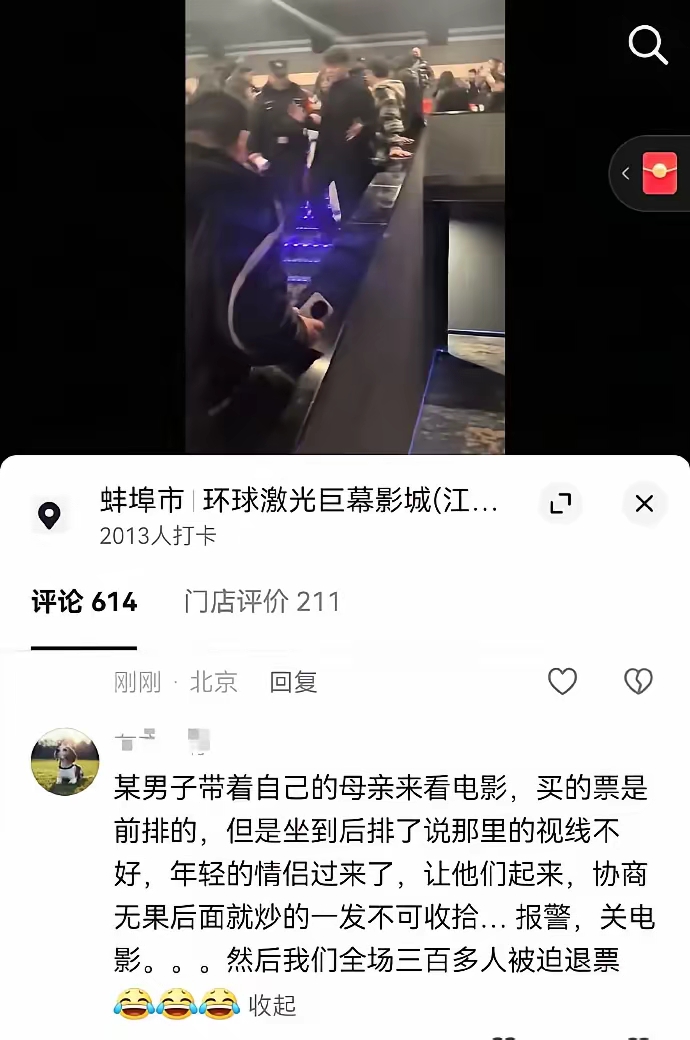
Task: Switch to the 门店评价 211 tab
Action: pos(262,602)
